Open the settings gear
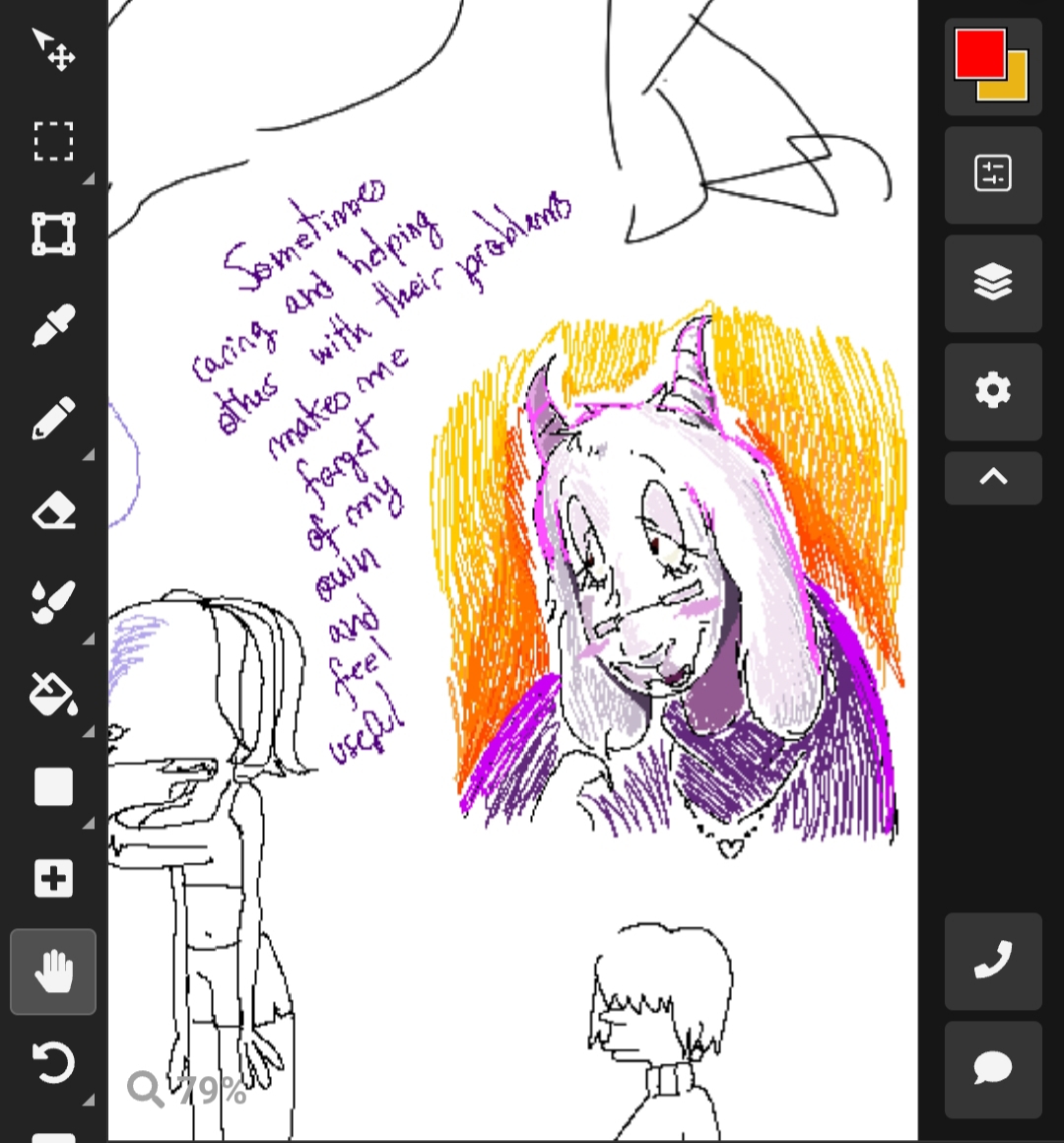This screenshot has height=1143, width=1064. pyautogui.click(x=992, y=391)
